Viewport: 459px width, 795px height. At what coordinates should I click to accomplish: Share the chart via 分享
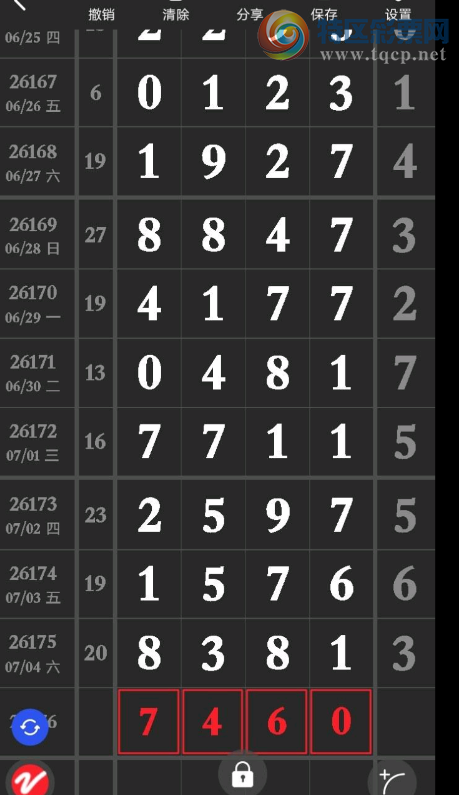point(250,14)
